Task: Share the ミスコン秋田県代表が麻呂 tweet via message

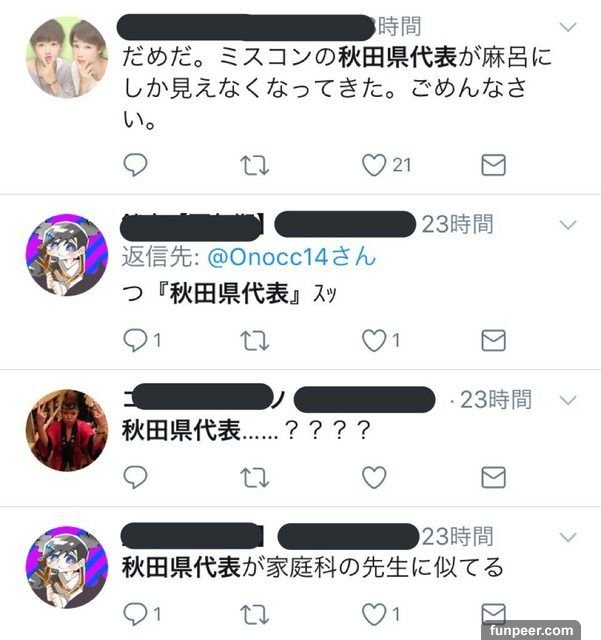Action: tap(493, 165)
